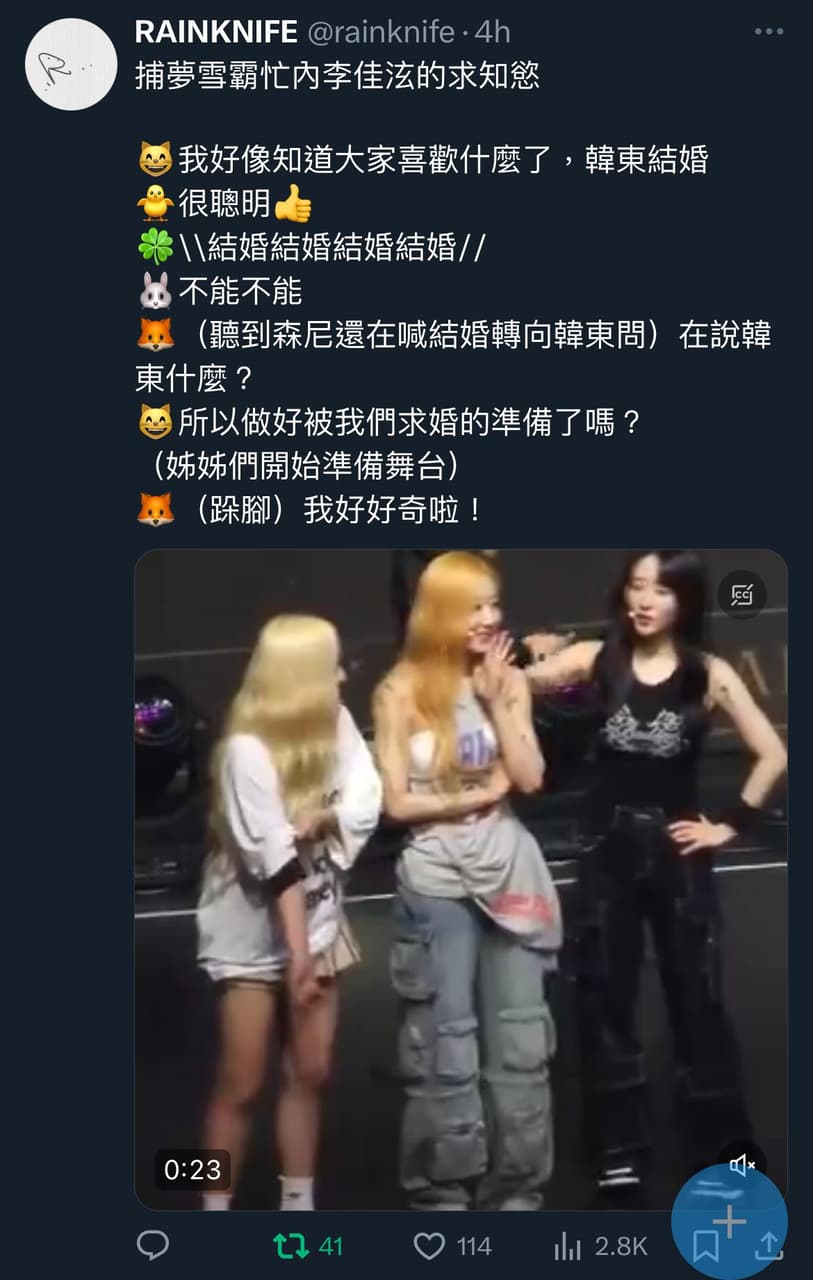Reply to RAINKNIFE's tweet
Image resolution: width=813 pixels, height=1280 pixels.
[x=152, y=1245]
